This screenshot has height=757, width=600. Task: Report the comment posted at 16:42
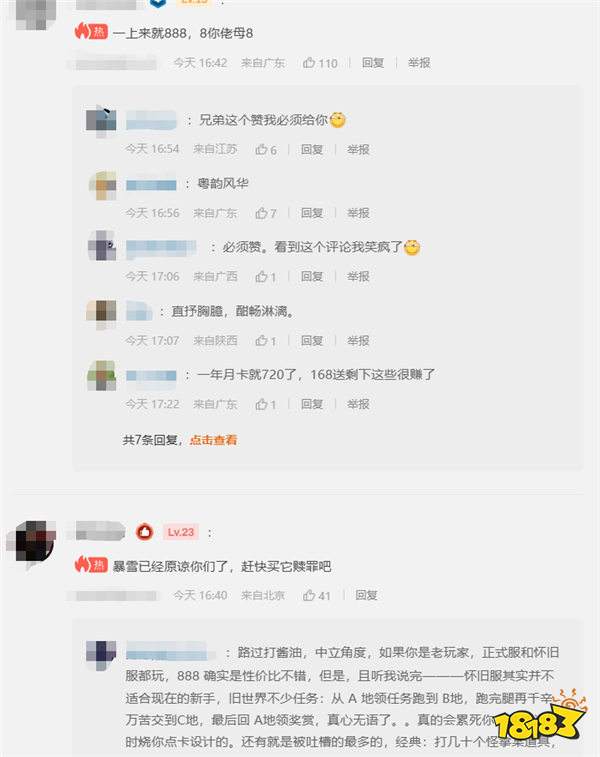coord(419,63)
